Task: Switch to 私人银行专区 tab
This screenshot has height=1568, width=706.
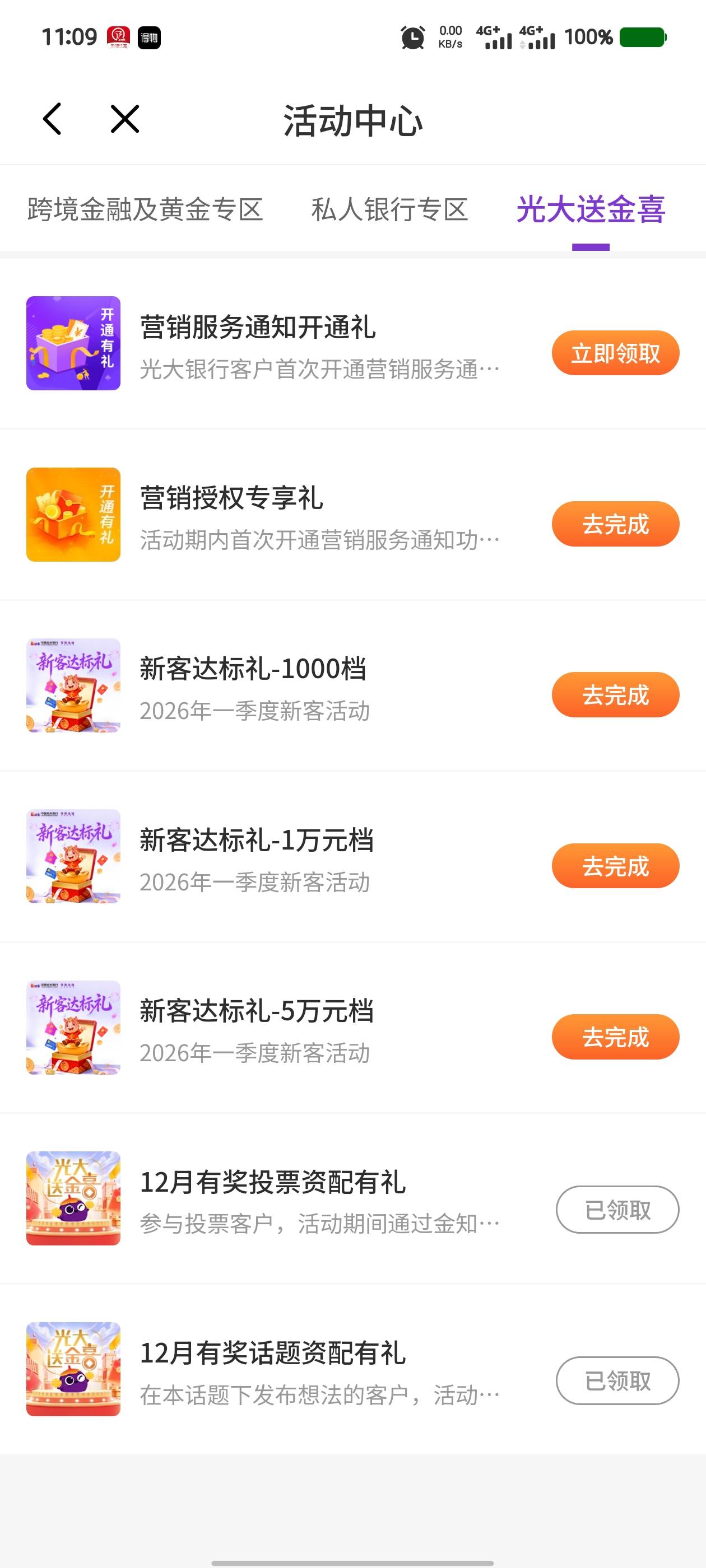Action: [389, 209]
